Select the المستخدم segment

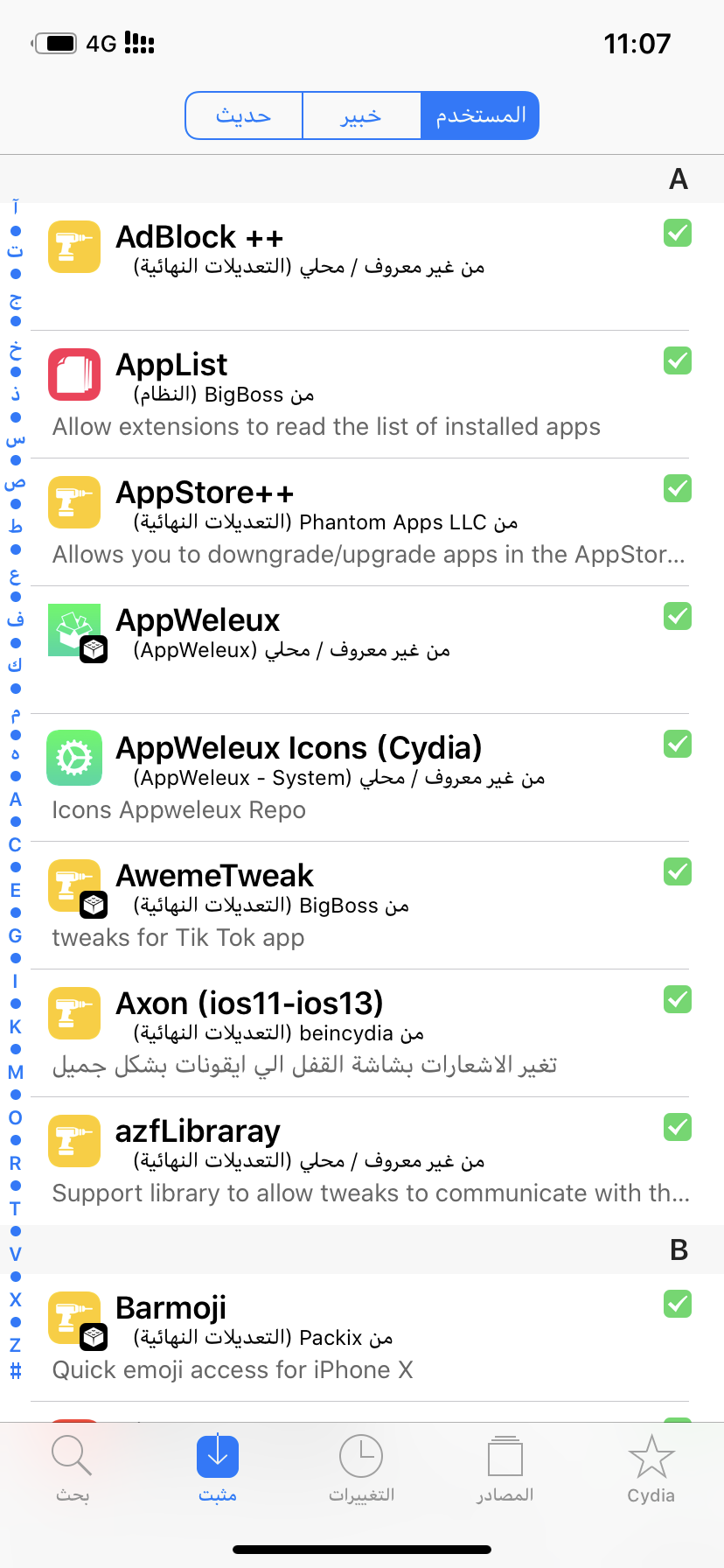point(480,115)
